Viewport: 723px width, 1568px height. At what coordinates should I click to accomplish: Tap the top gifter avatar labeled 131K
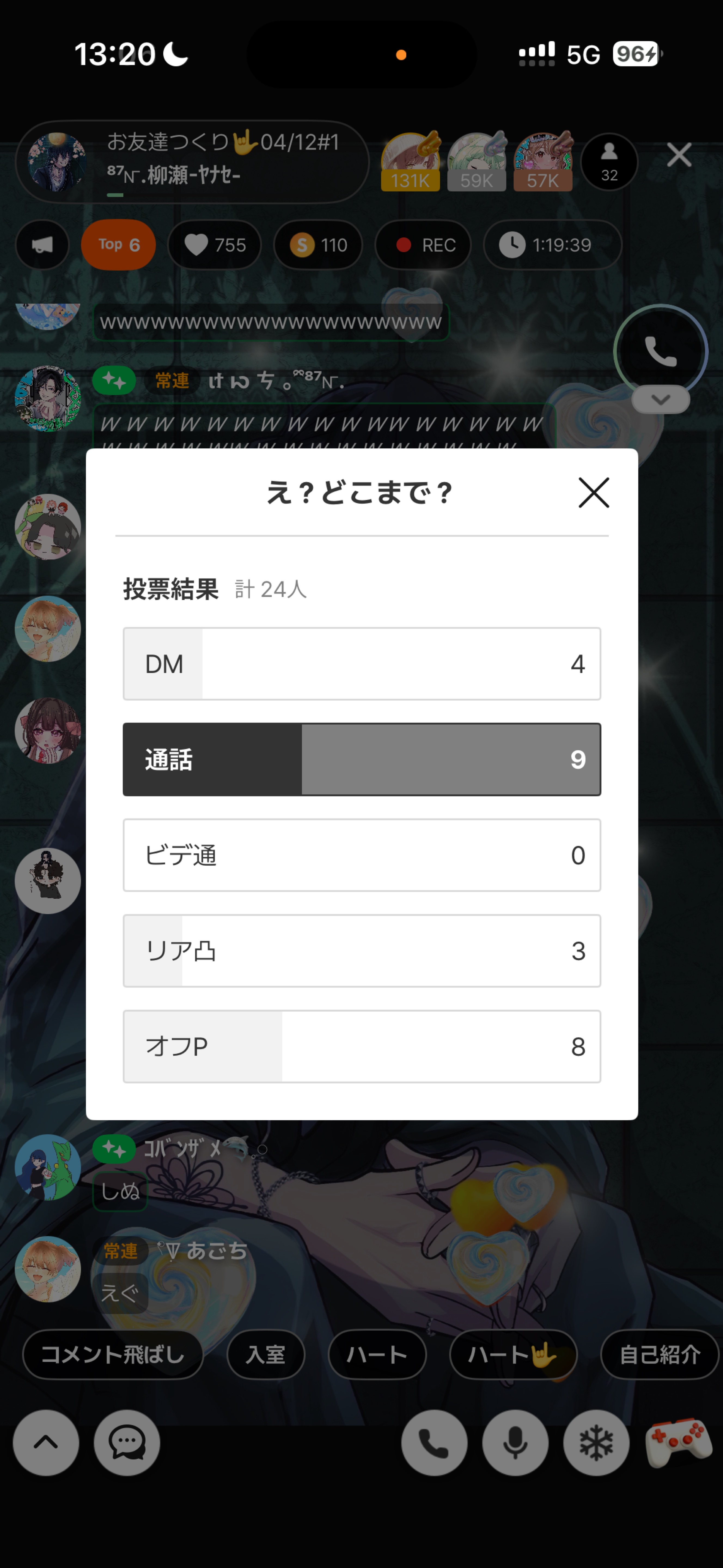pos(410,160)
